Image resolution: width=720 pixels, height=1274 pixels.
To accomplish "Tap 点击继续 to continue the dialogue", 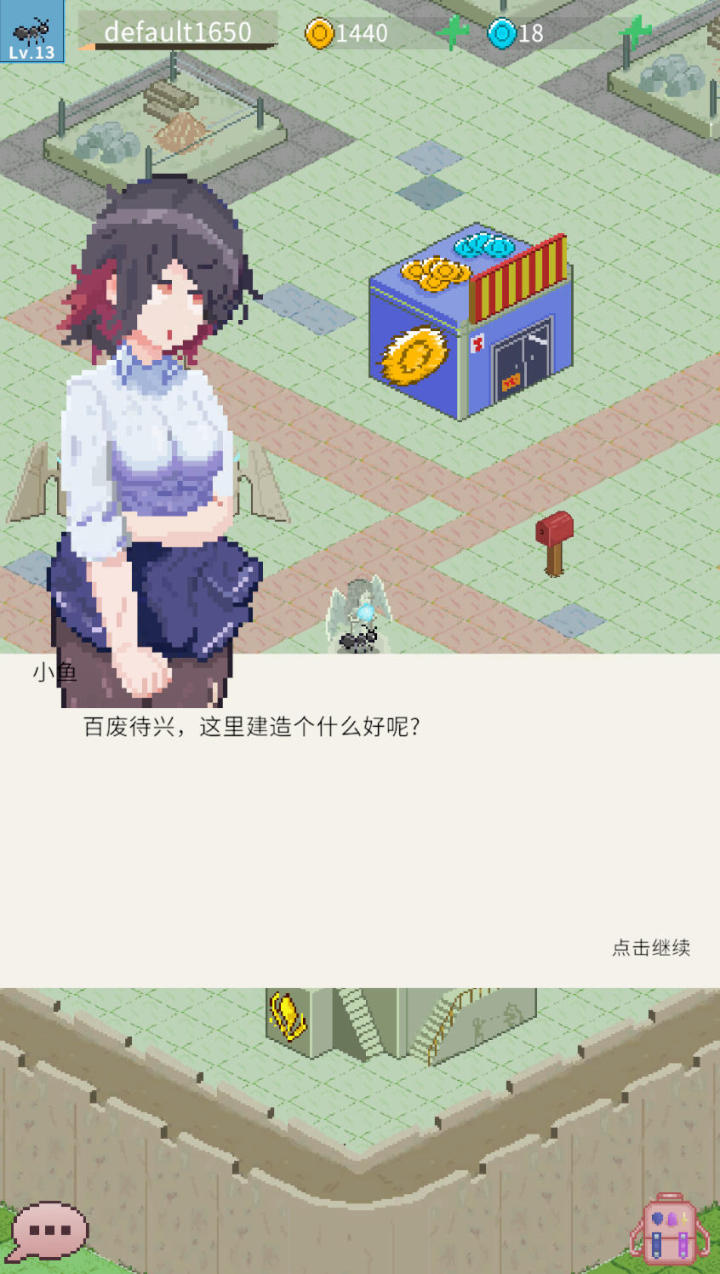I will (651, 947).
